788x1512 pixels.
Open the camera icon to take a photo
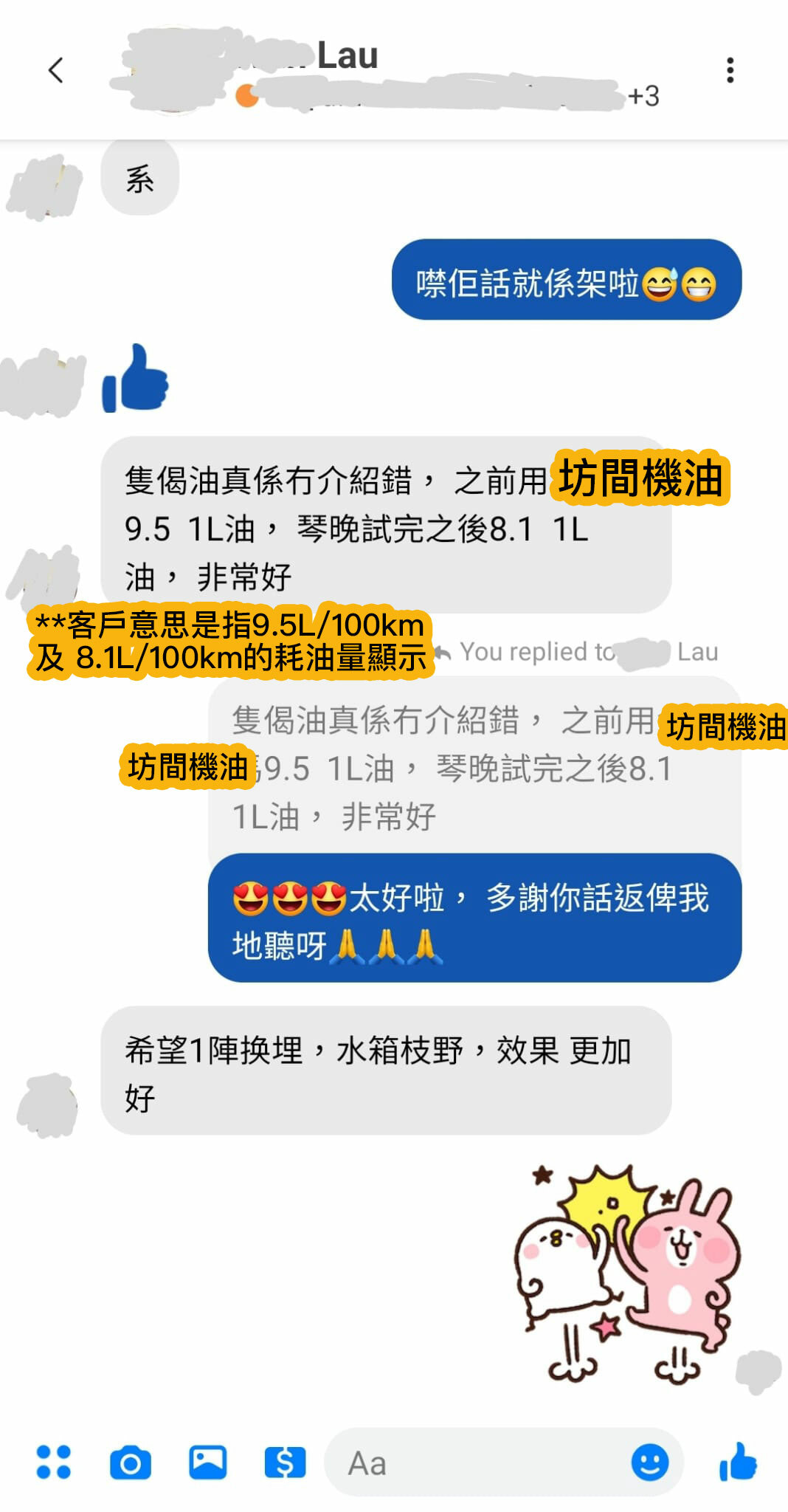[129, 1461]
